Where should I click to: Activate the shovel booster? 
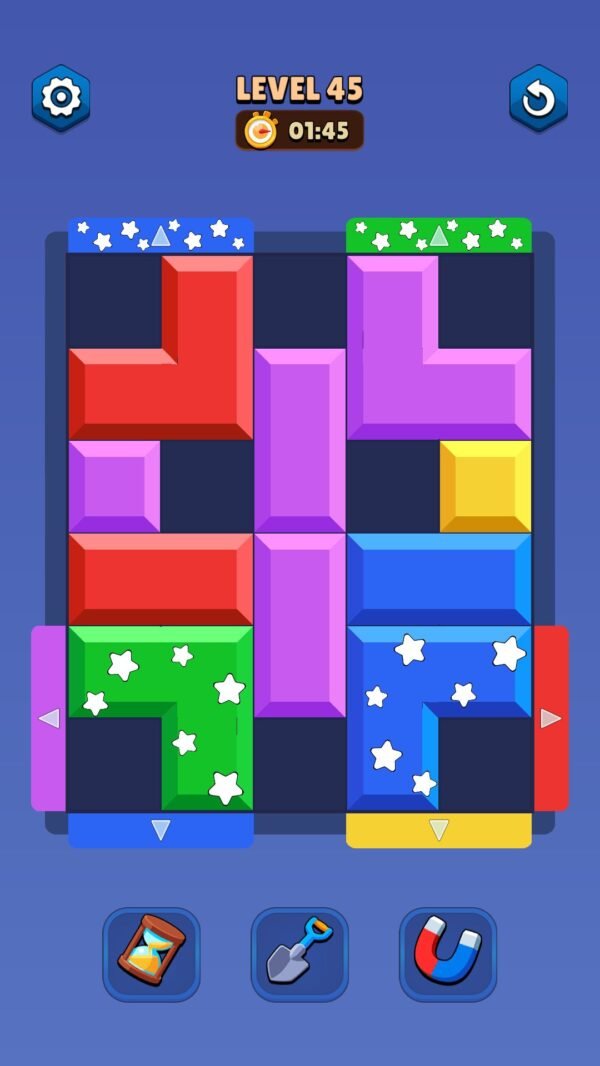[x=299, y=954]
